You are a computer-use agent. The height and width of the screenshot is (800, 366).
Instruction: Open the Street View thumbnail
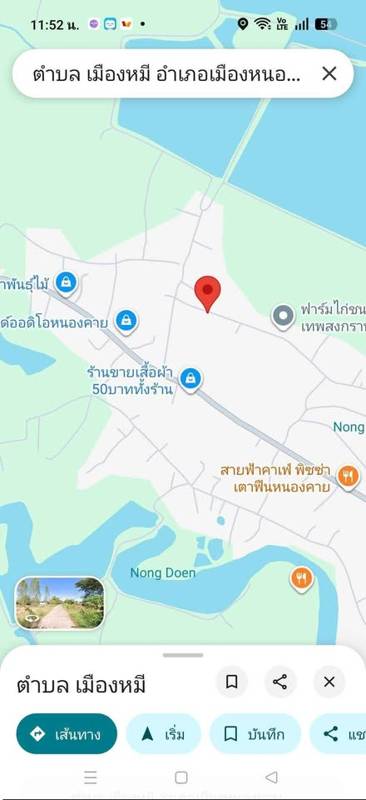click(x=60, y=603)
